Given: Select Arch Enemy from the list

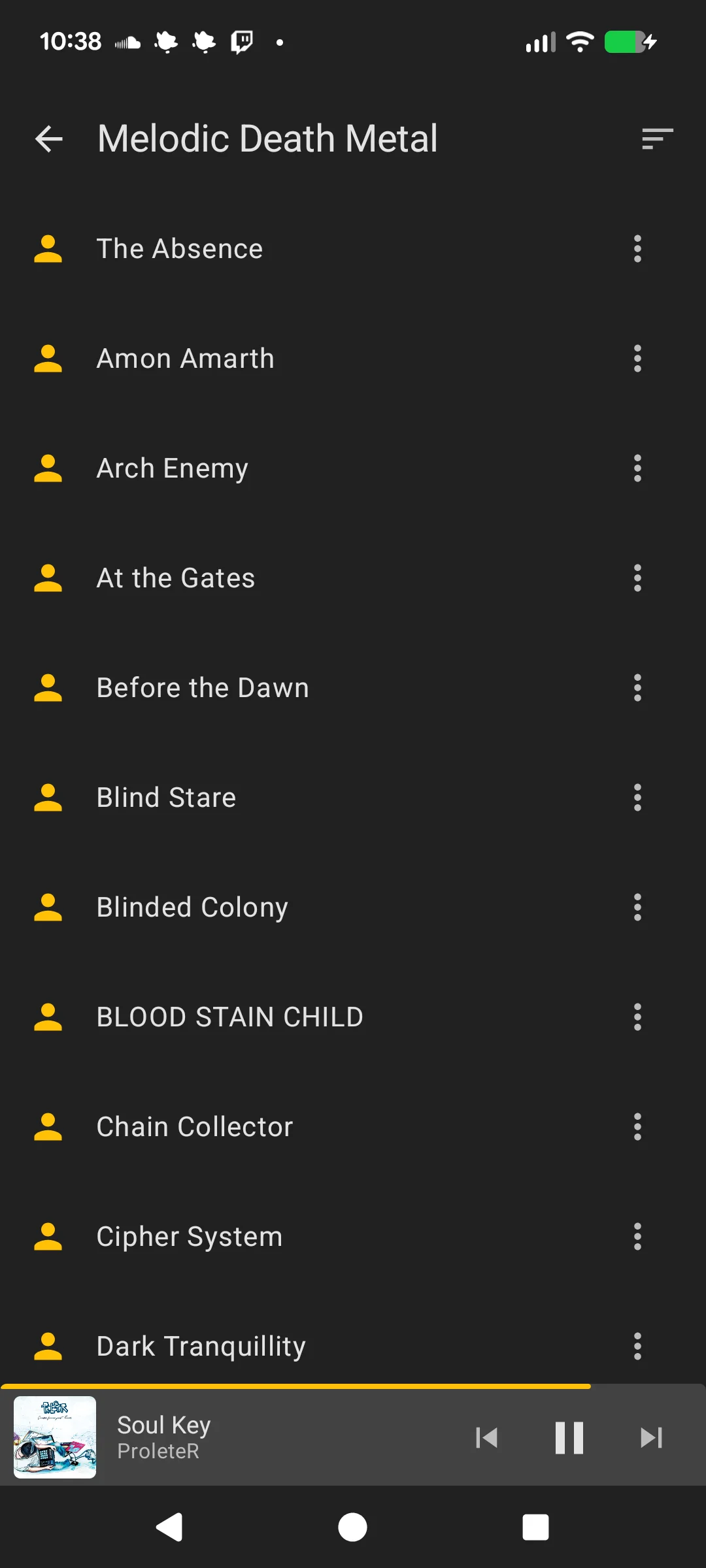Looking at the screenshot, I should tap(172, 468).
